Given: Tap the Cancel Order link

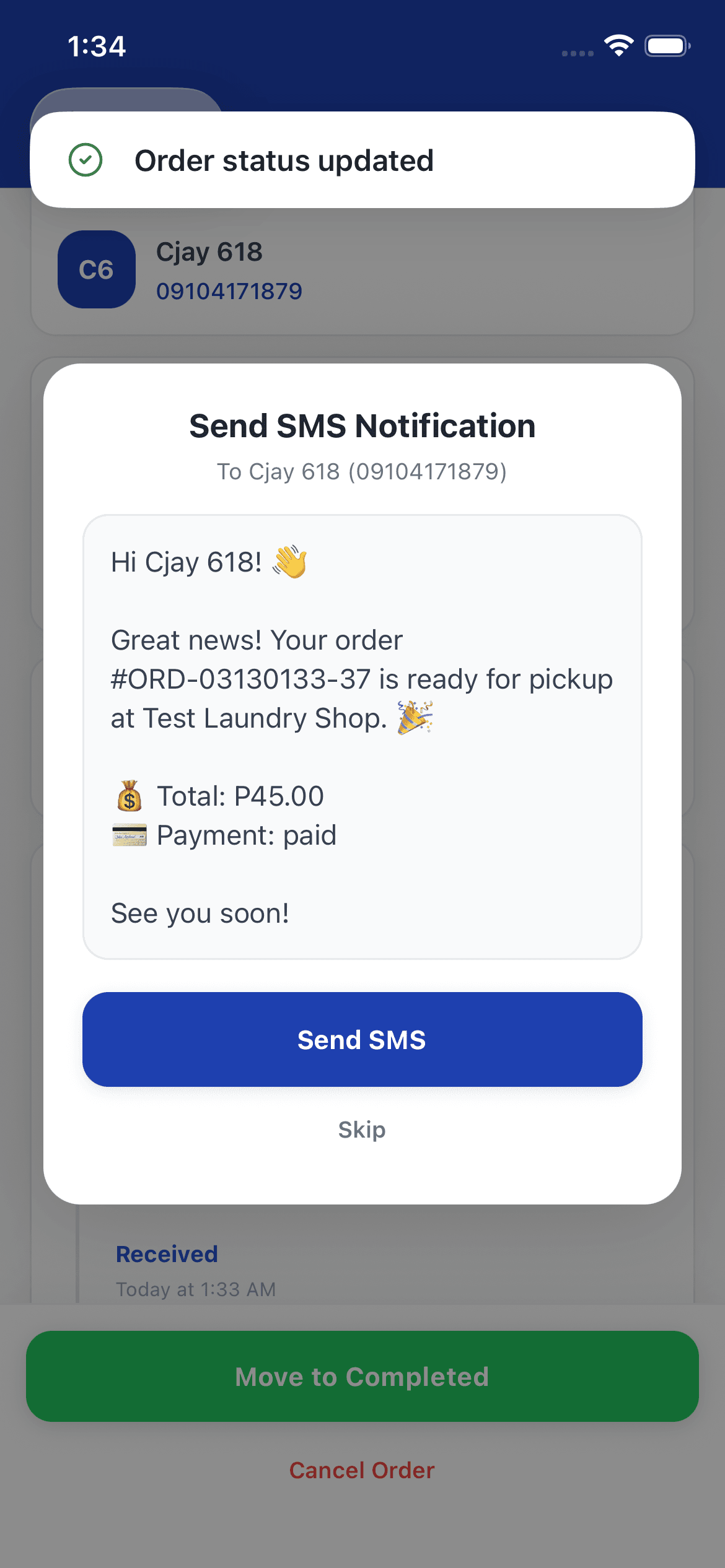Looking at the screenshot, I should tap(362, 1470).
